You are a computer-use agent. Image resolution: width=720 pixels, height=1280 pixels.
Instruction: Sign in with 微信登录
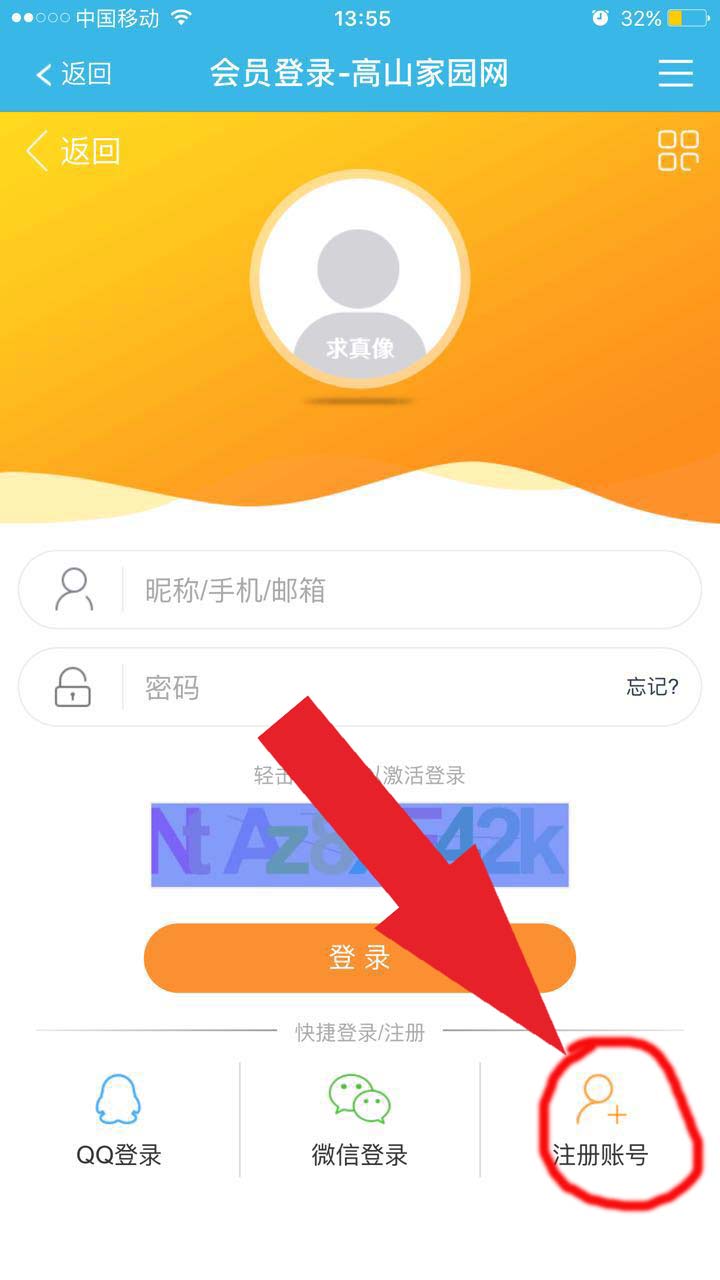pyautogui.click(x=359, y=1122)
